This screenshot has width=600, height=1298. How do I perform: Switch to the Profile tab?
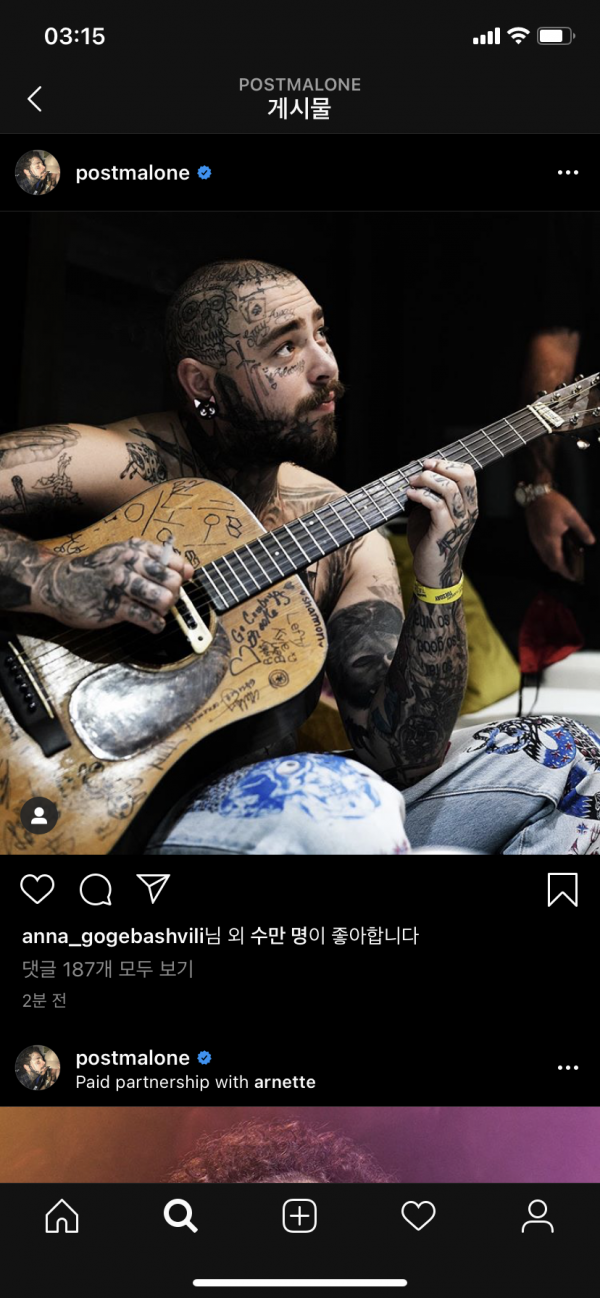pyautogui.click(x=537, y=1216)
